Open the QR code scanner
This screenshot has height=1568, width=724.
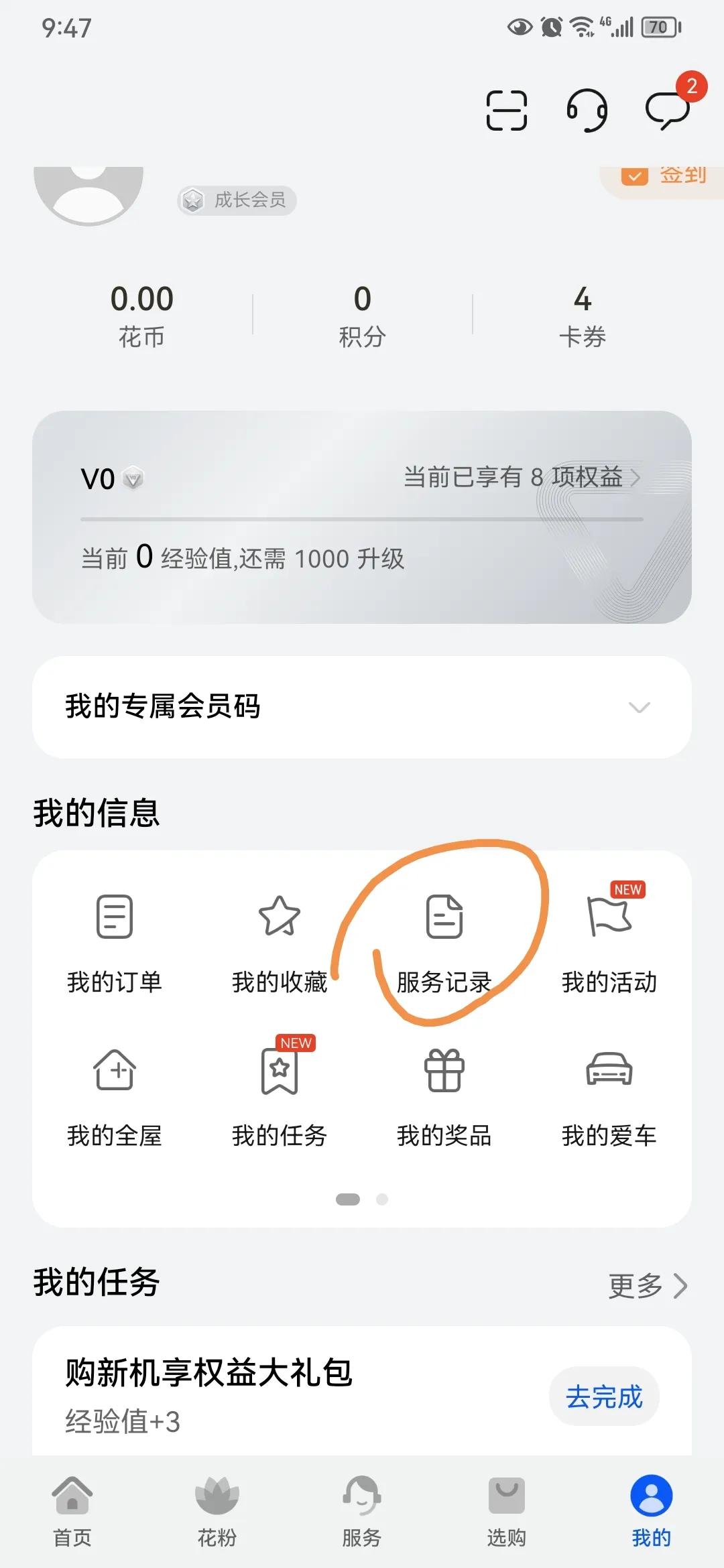point(506,111)
